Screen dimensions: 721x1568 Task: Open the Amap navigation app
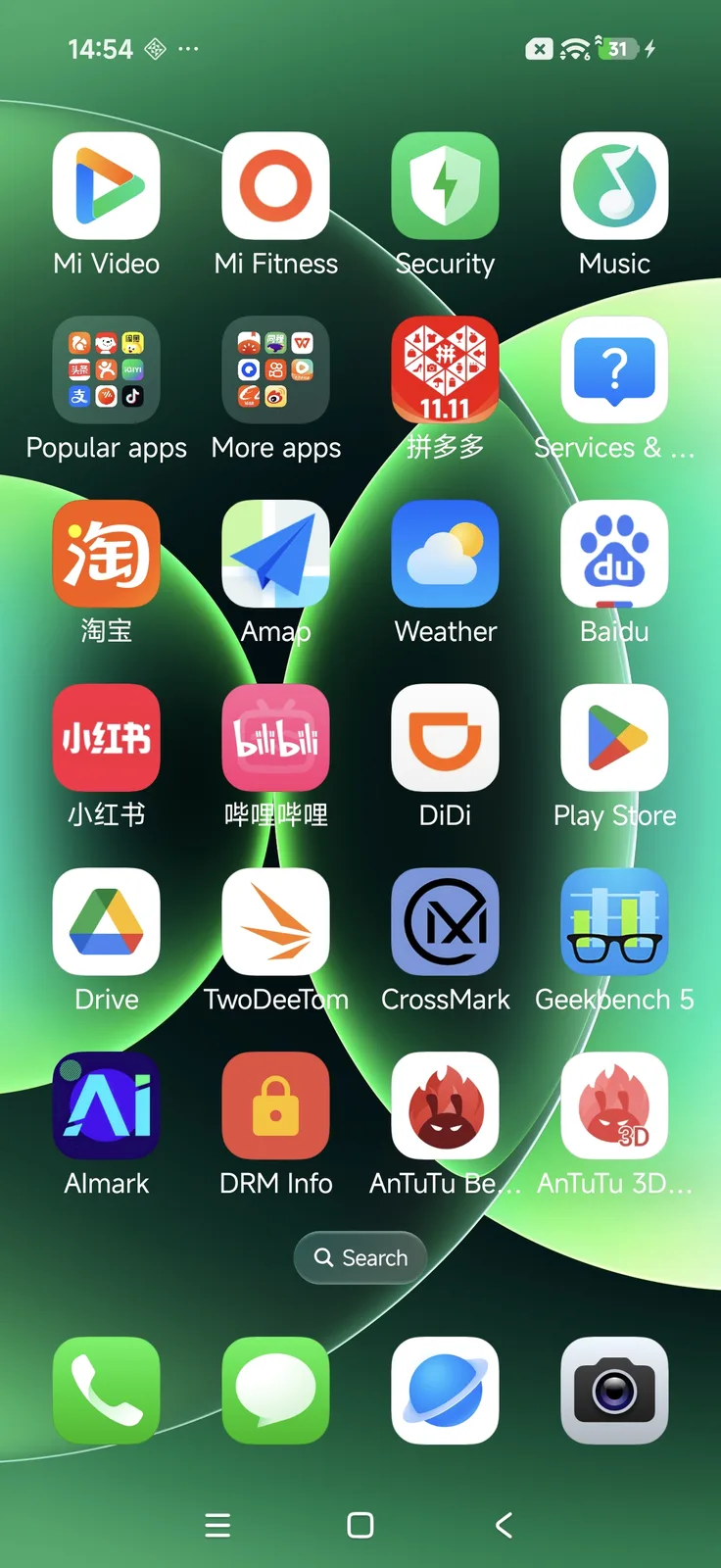[275, 554]
